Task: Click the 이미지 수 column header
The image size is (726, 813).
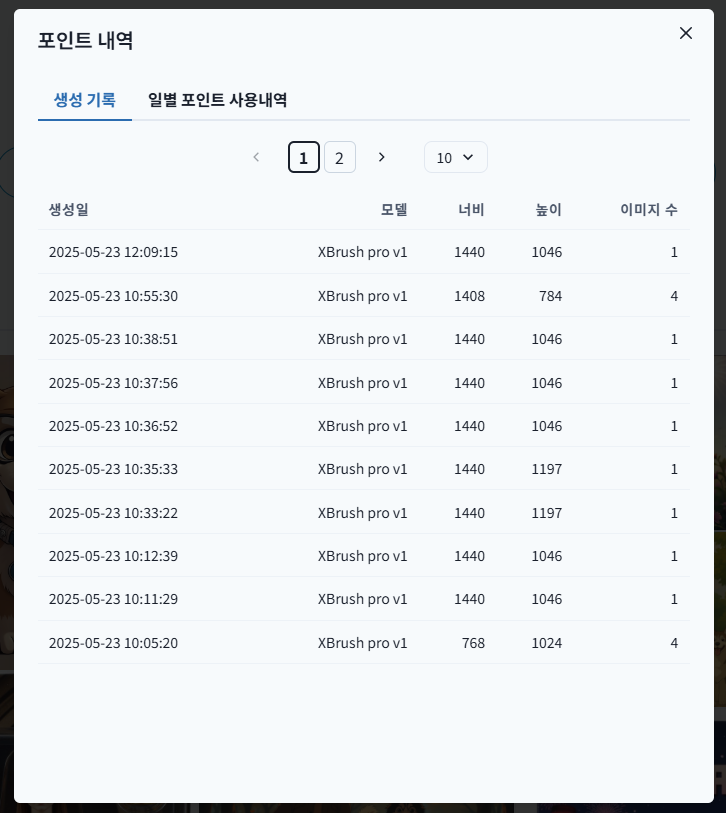Action: tap(648, 210)
